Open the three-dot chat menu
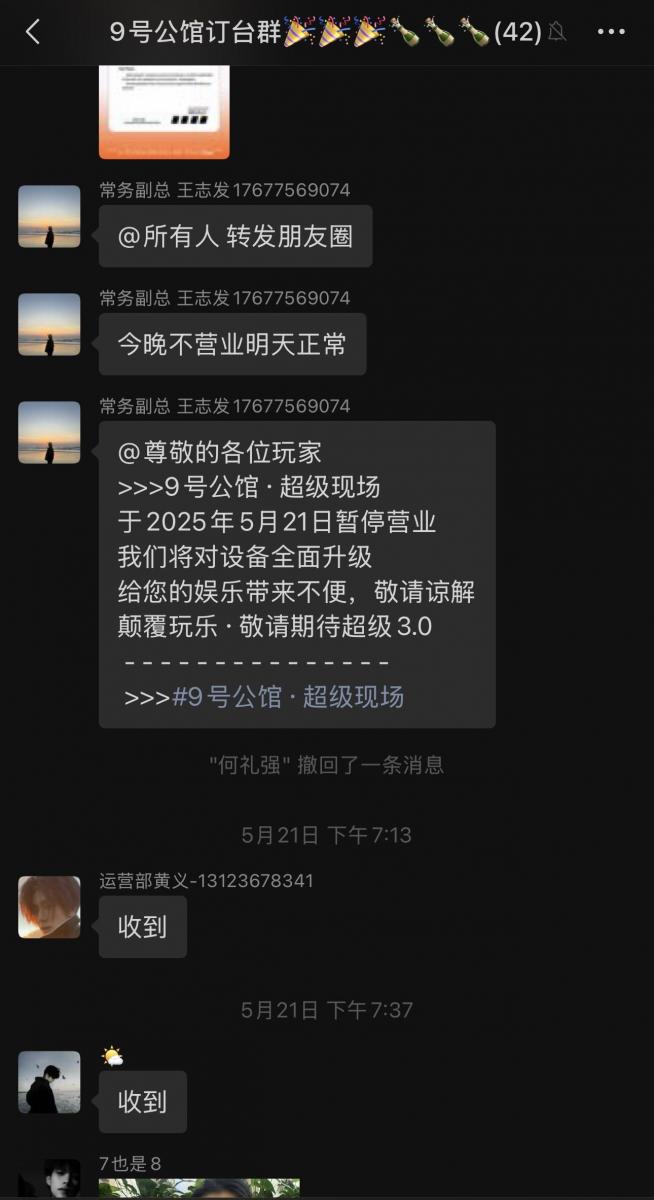 click(610, 32)
